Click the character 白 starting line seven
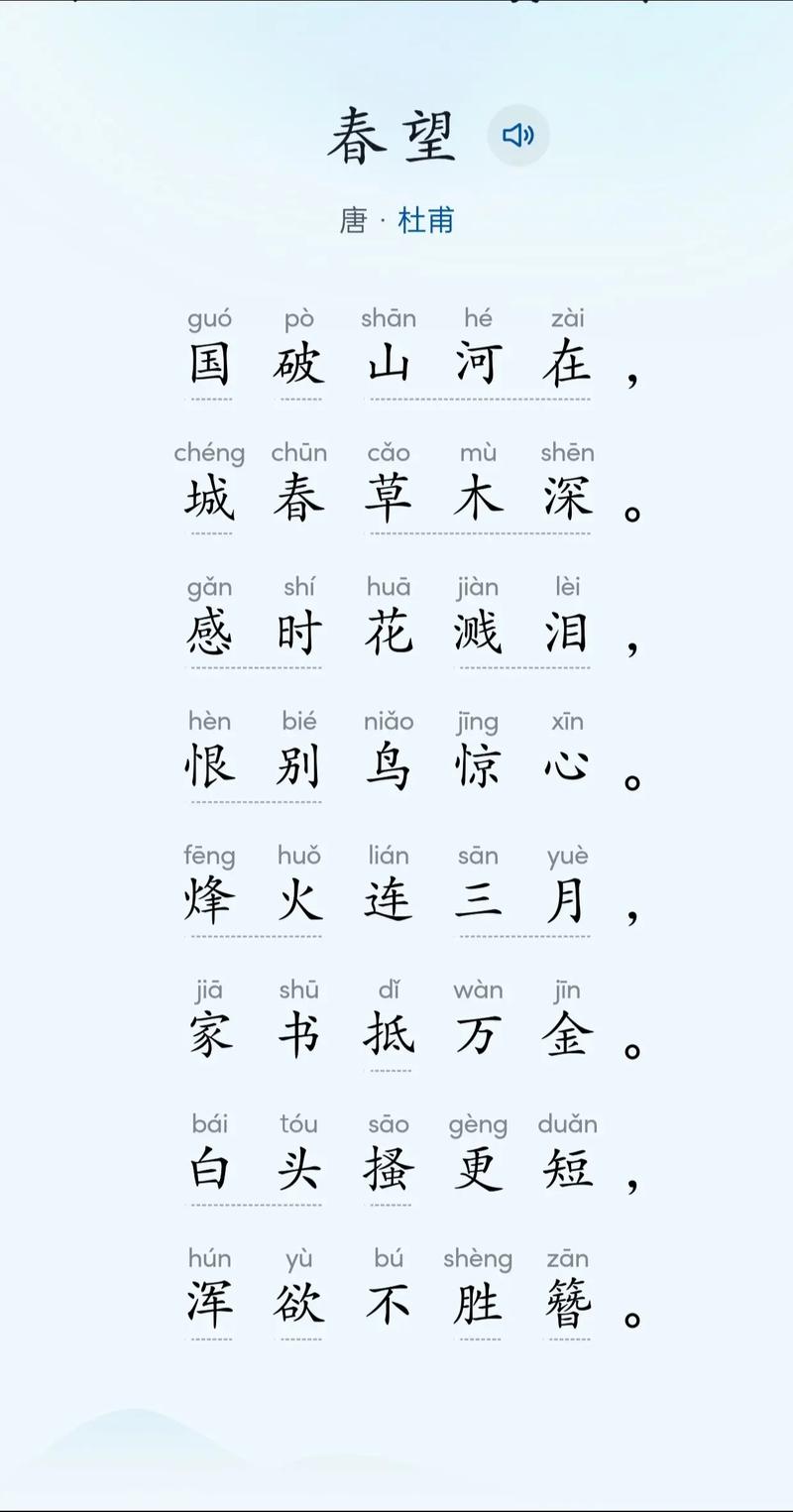The width and height of the screenshot is (793, 1512). point(210,1166)
